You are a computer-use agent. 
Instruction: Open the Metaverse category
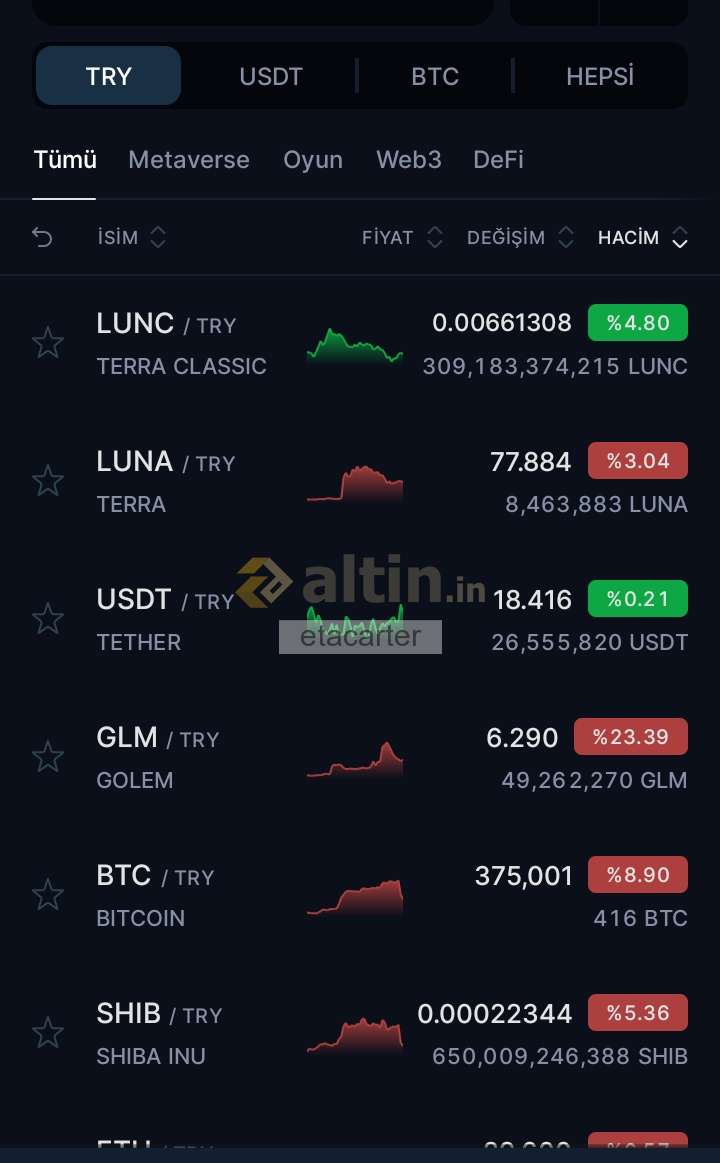pos(189,159)
